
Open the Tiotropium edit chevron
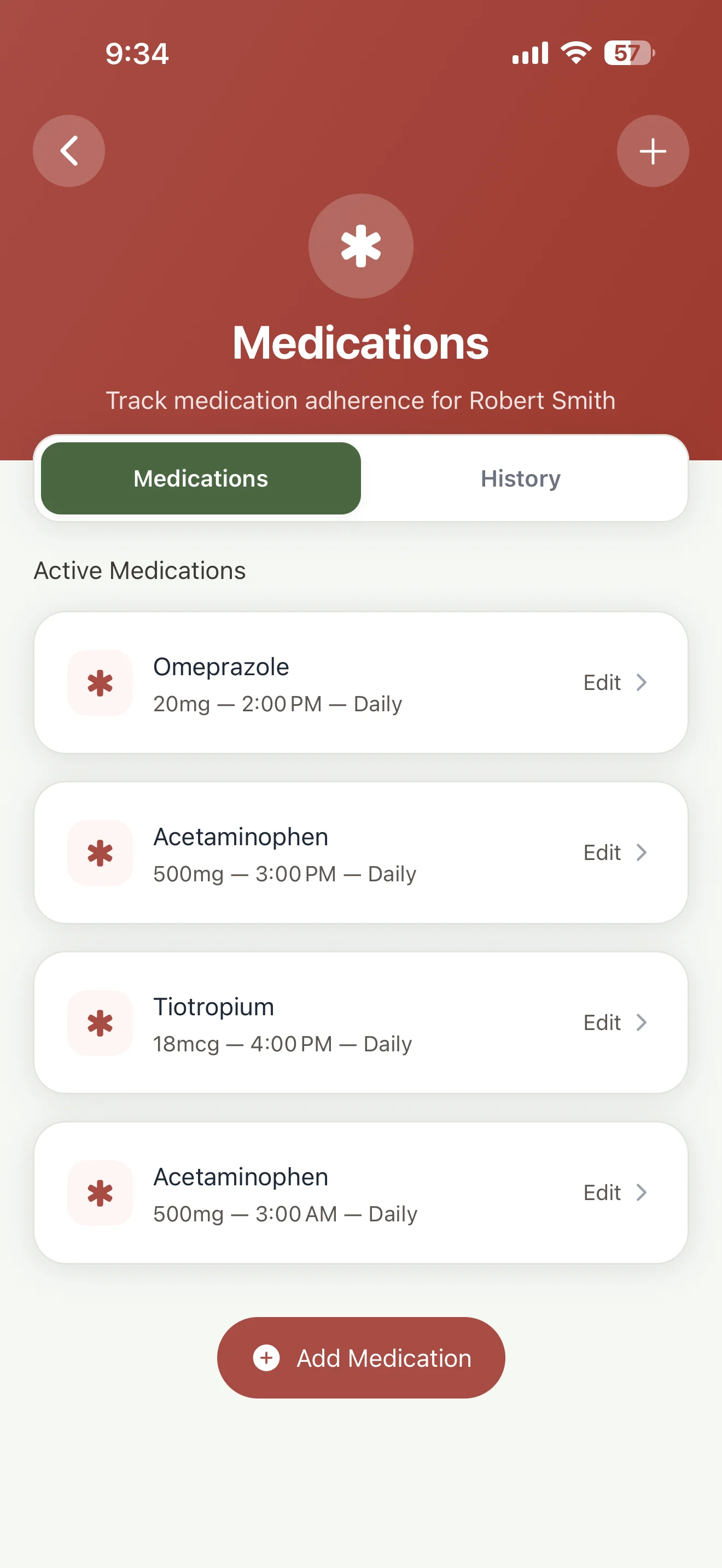point(642,1022)
